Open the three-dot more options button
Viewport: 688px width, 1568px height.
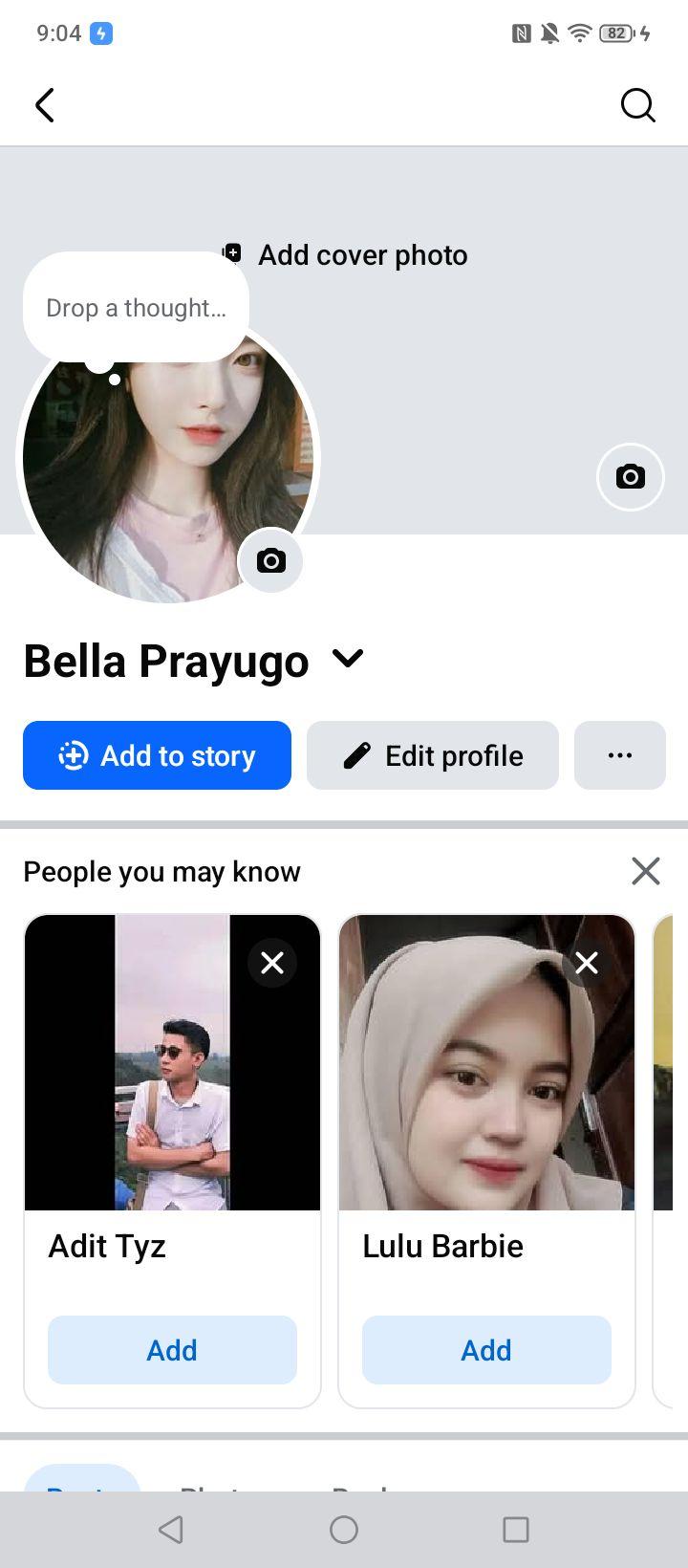coord(620,755)
